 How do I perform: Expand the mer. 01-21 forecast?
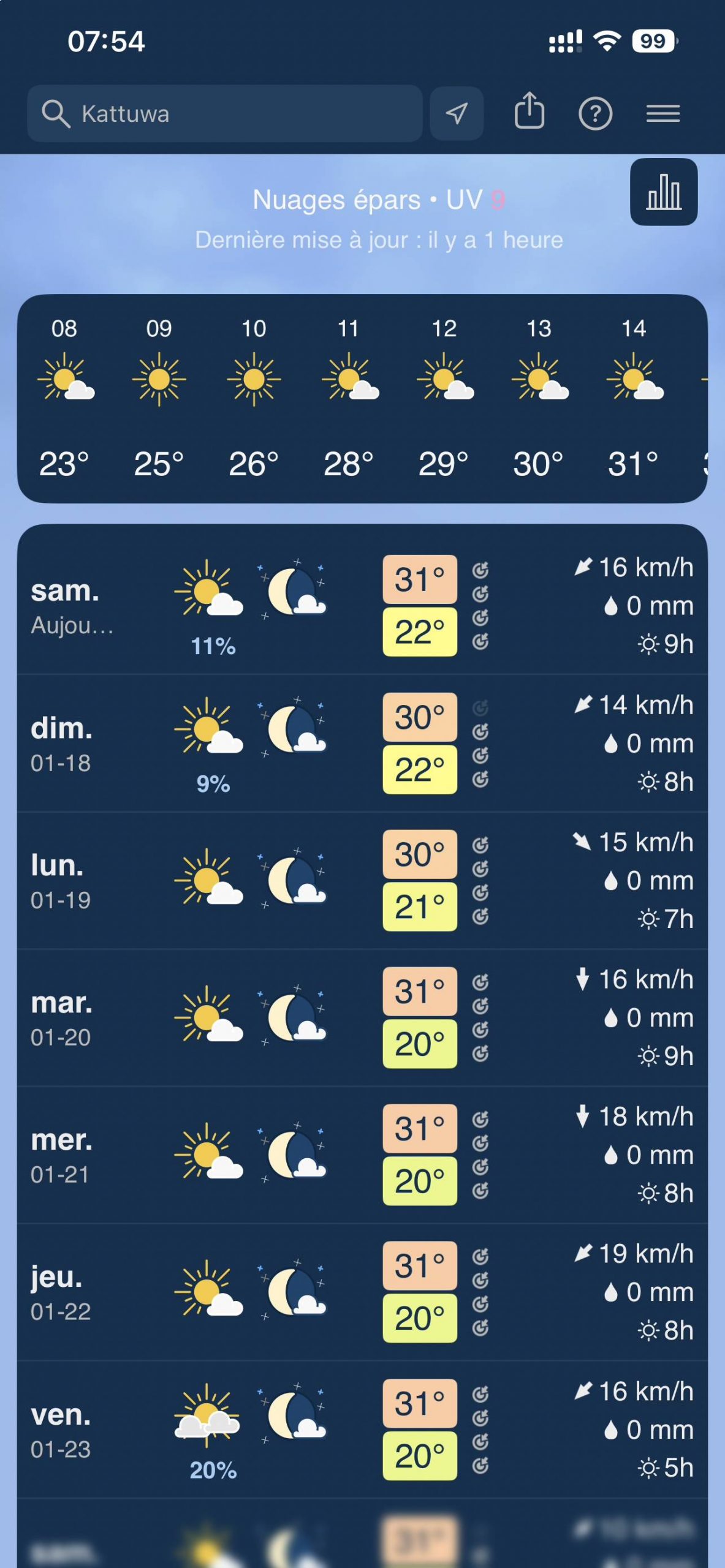(x=362, y=1155)
